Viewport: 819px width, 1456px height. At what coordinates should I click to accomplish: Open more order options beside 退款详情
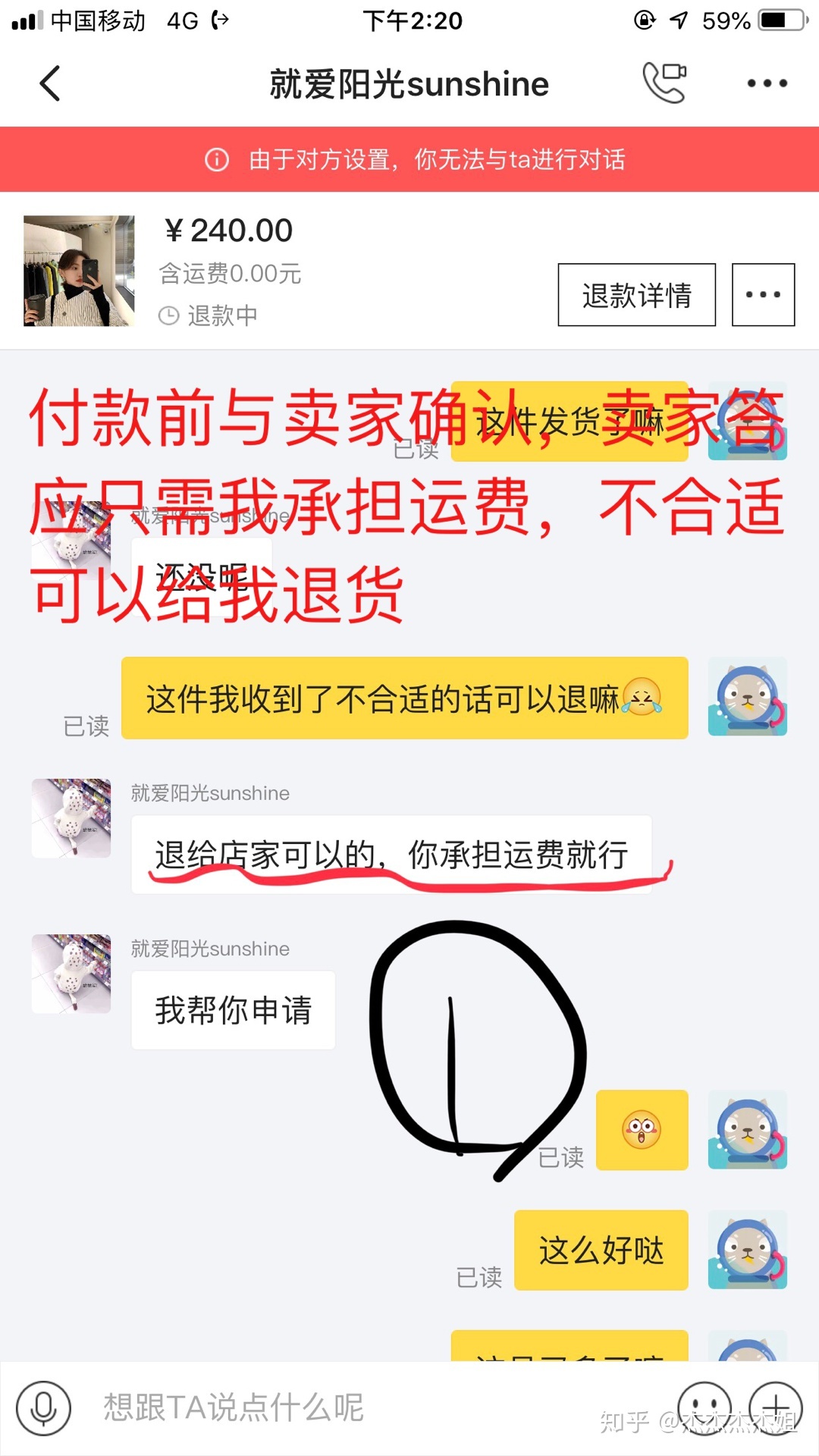click(x=763, y=295)
